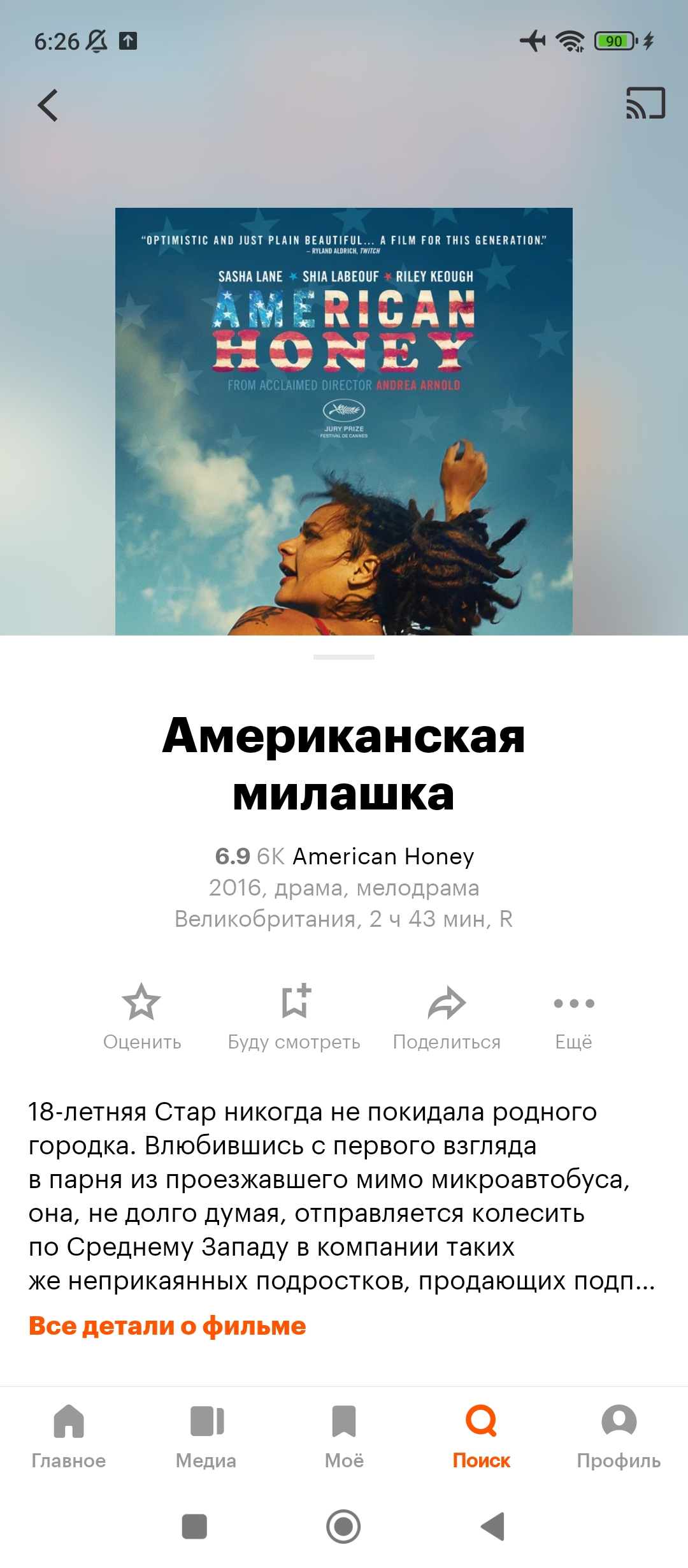The image size is (688, 1568).
Task: Open Все детали о фильме link
Action: 168,1326
